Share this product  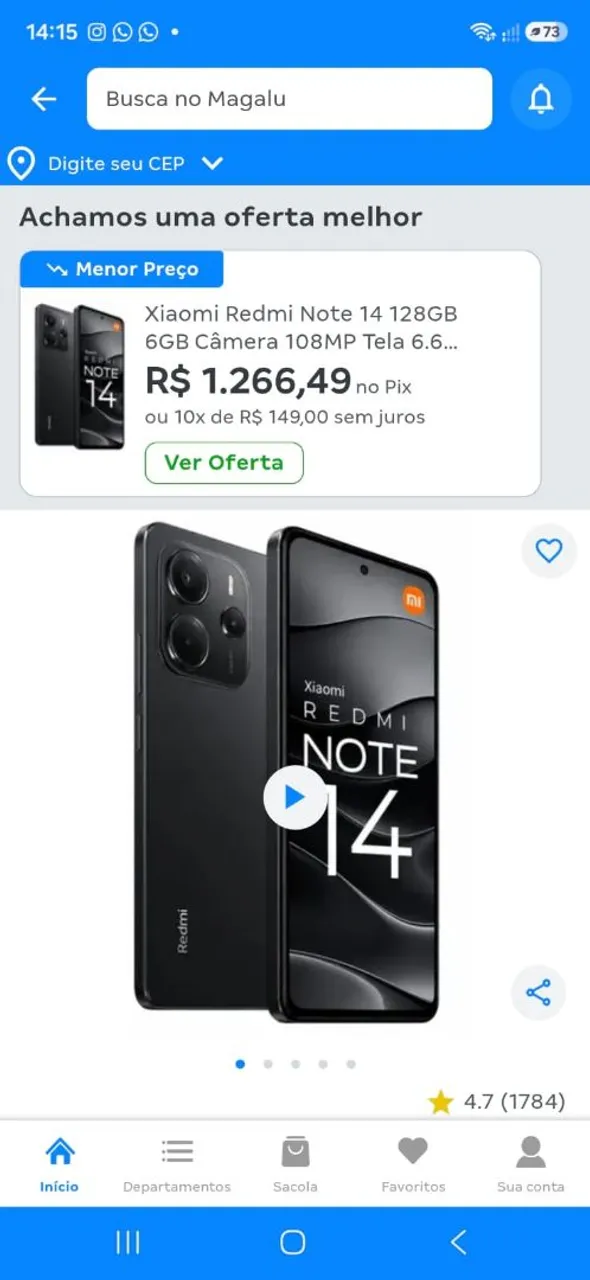[x=538, y=993]
